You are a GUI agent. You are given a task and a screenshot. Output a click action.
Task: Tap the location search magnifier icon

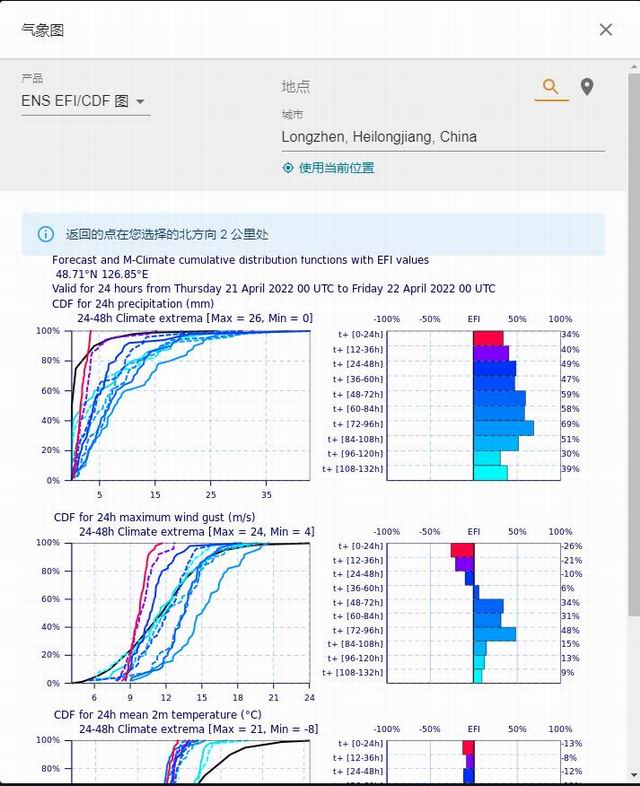tap(551, 87)
